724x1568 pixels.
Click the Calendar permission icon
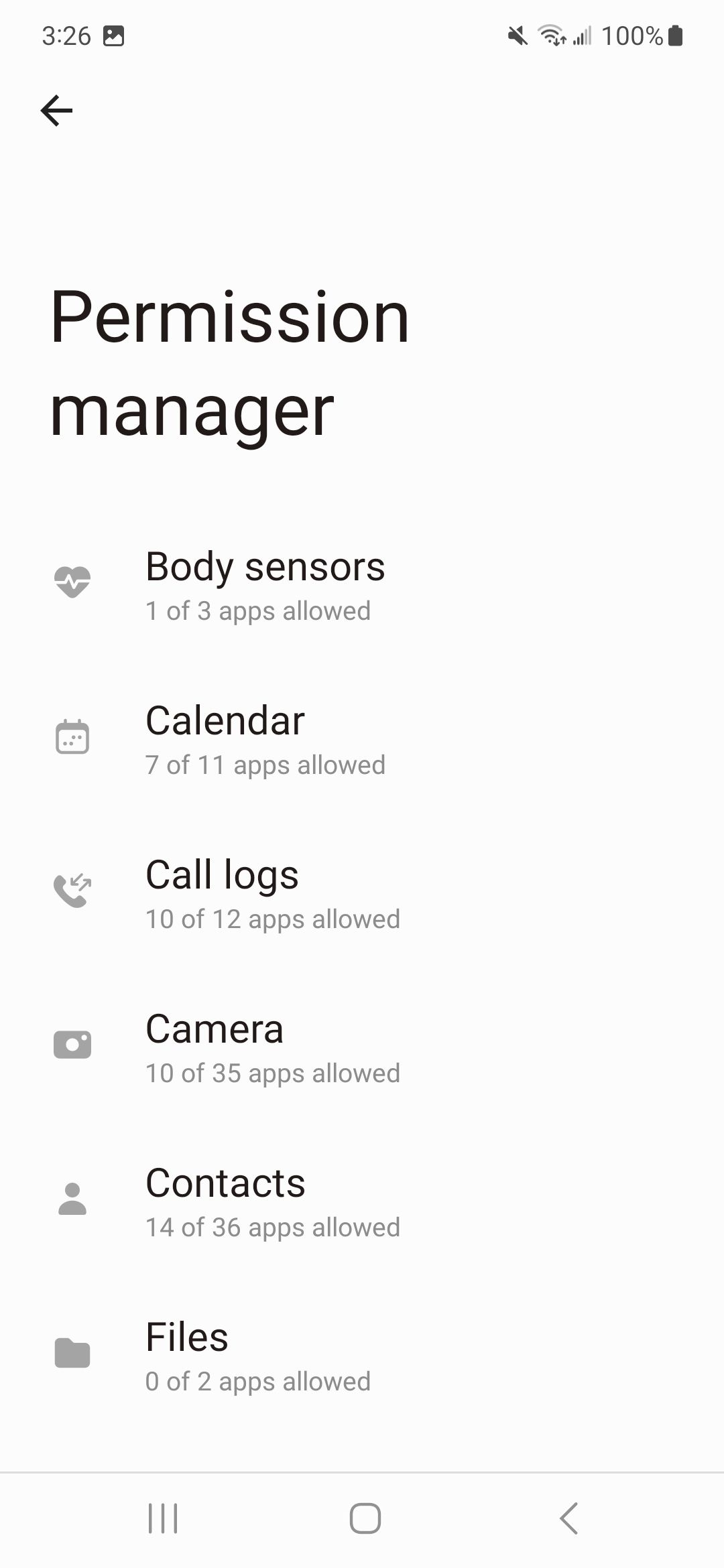pyautogui.click(x=73, y=737)
